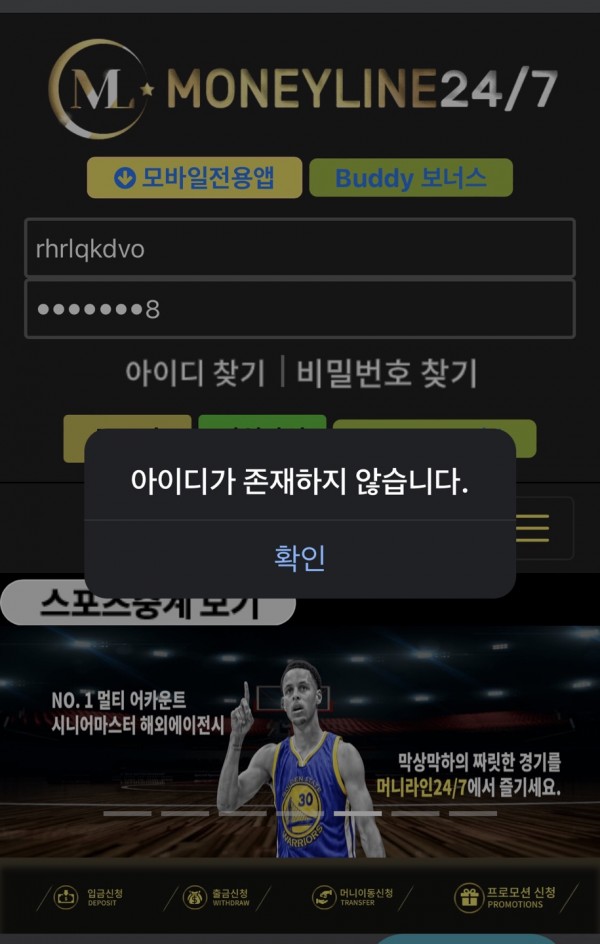Open 출금신청 withdraw request
This screenshot has width=600, height=944.
217,897
